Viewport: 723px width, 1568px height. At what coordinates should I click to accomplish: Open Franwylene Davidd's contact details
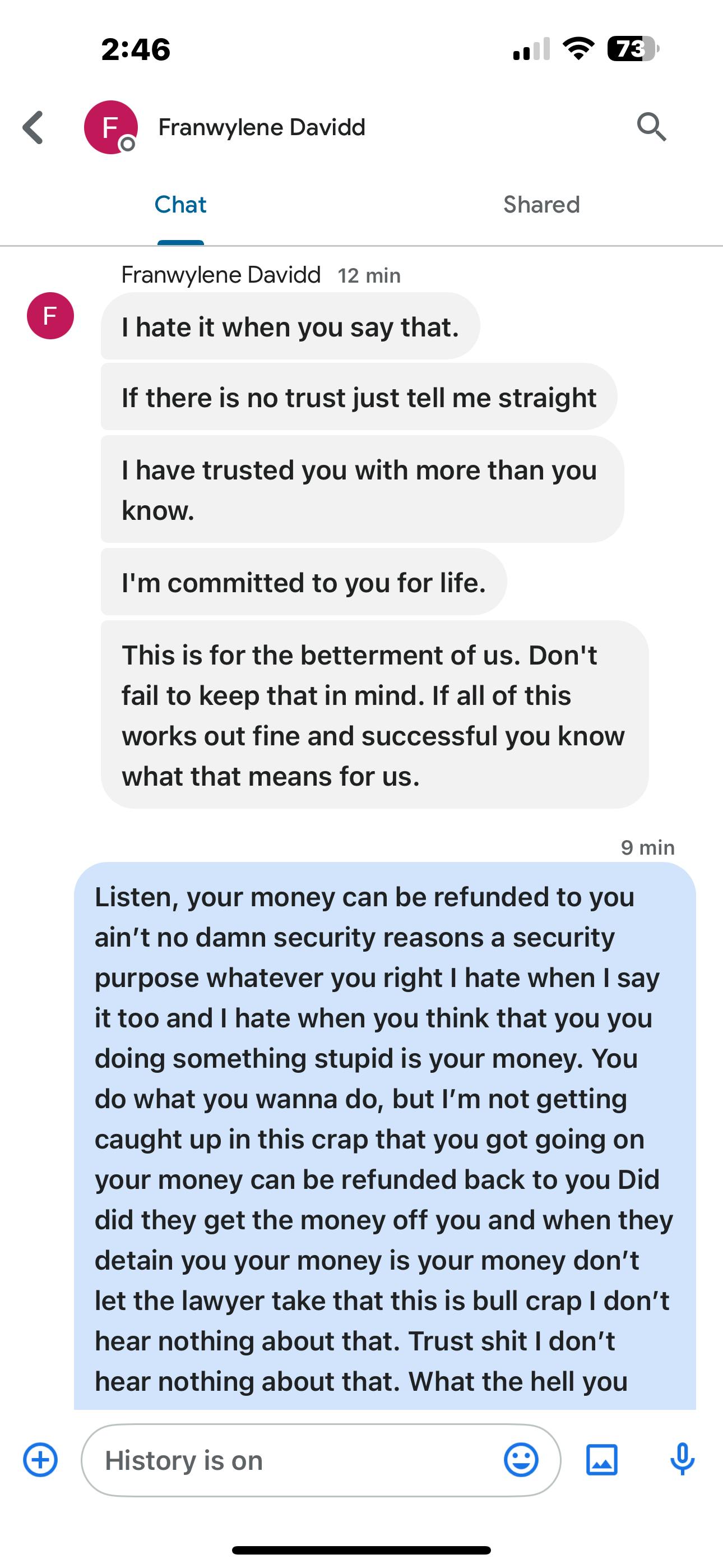261,127
